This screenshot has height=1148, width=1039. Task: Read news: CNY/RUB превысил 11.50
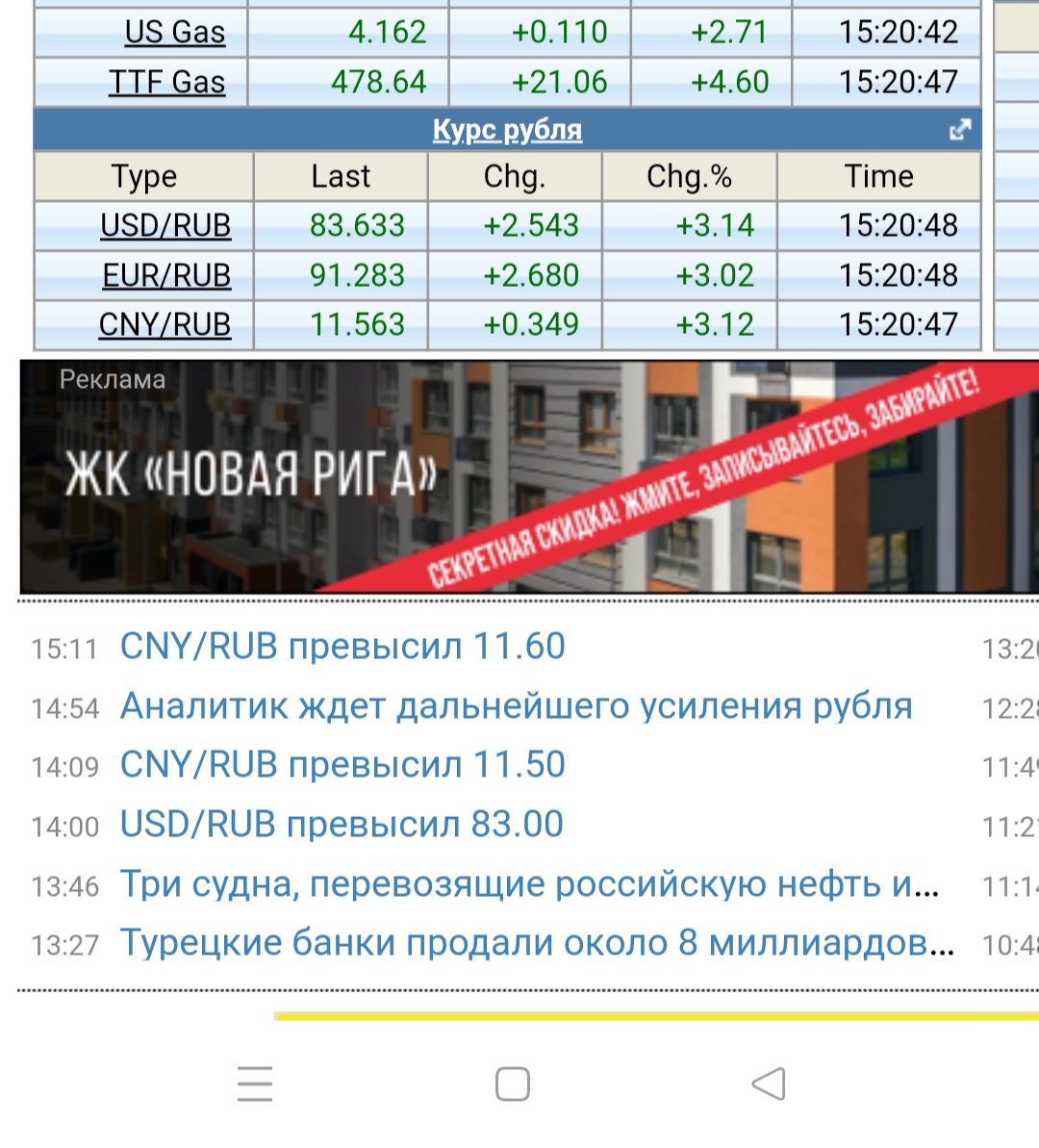point(342,765)
